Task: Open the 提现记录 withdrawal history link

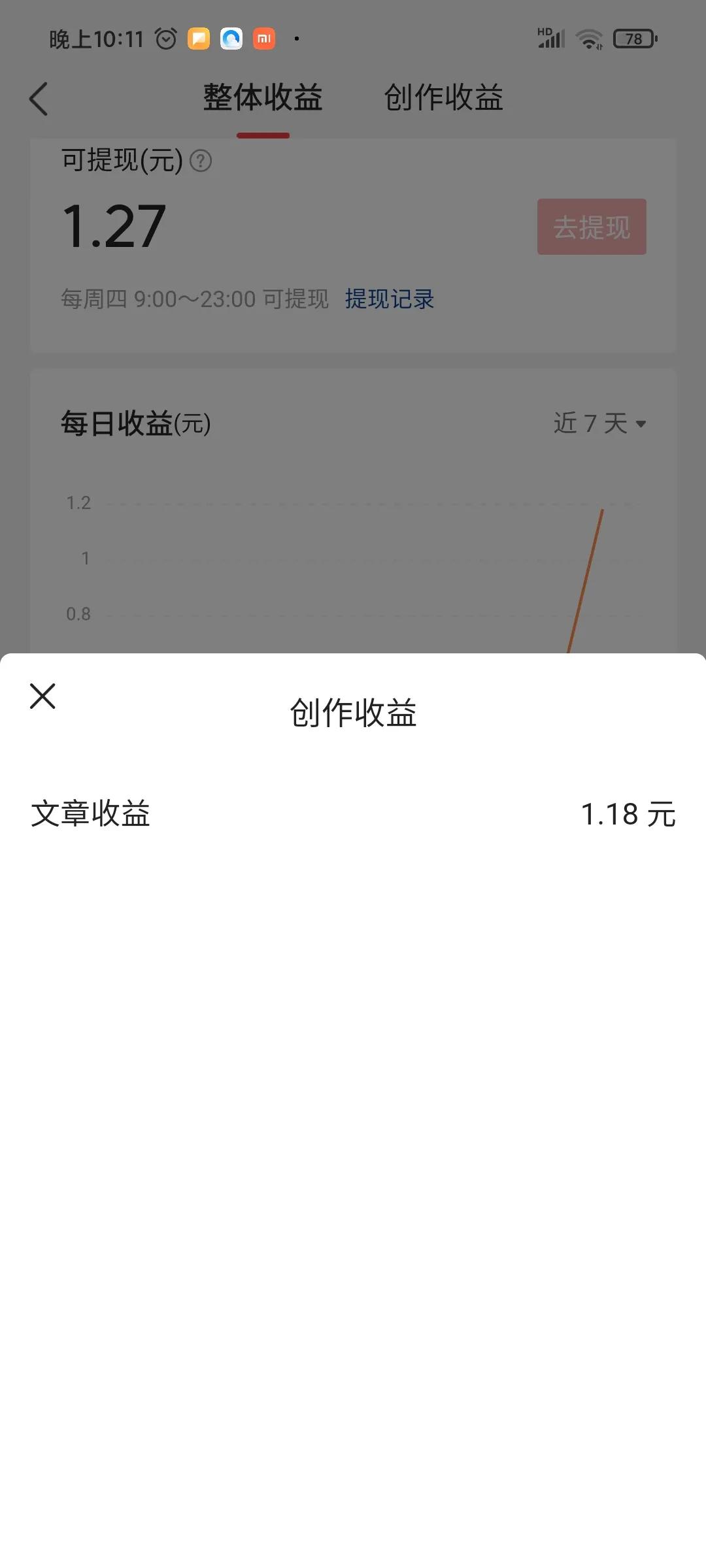Action: pyautogui.click(x=389, y=299)
